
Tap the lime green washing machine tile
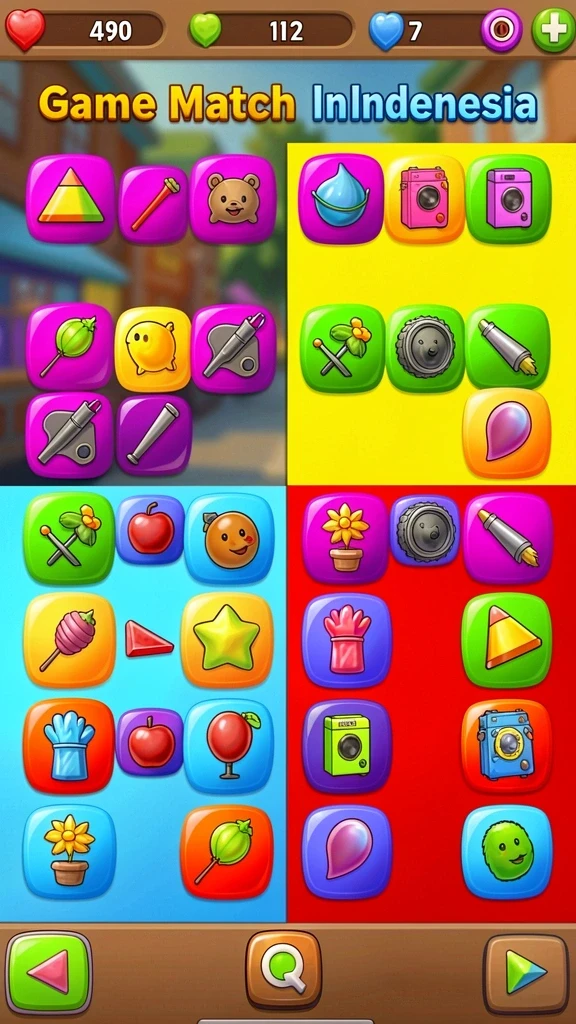[x=347, y=746]
